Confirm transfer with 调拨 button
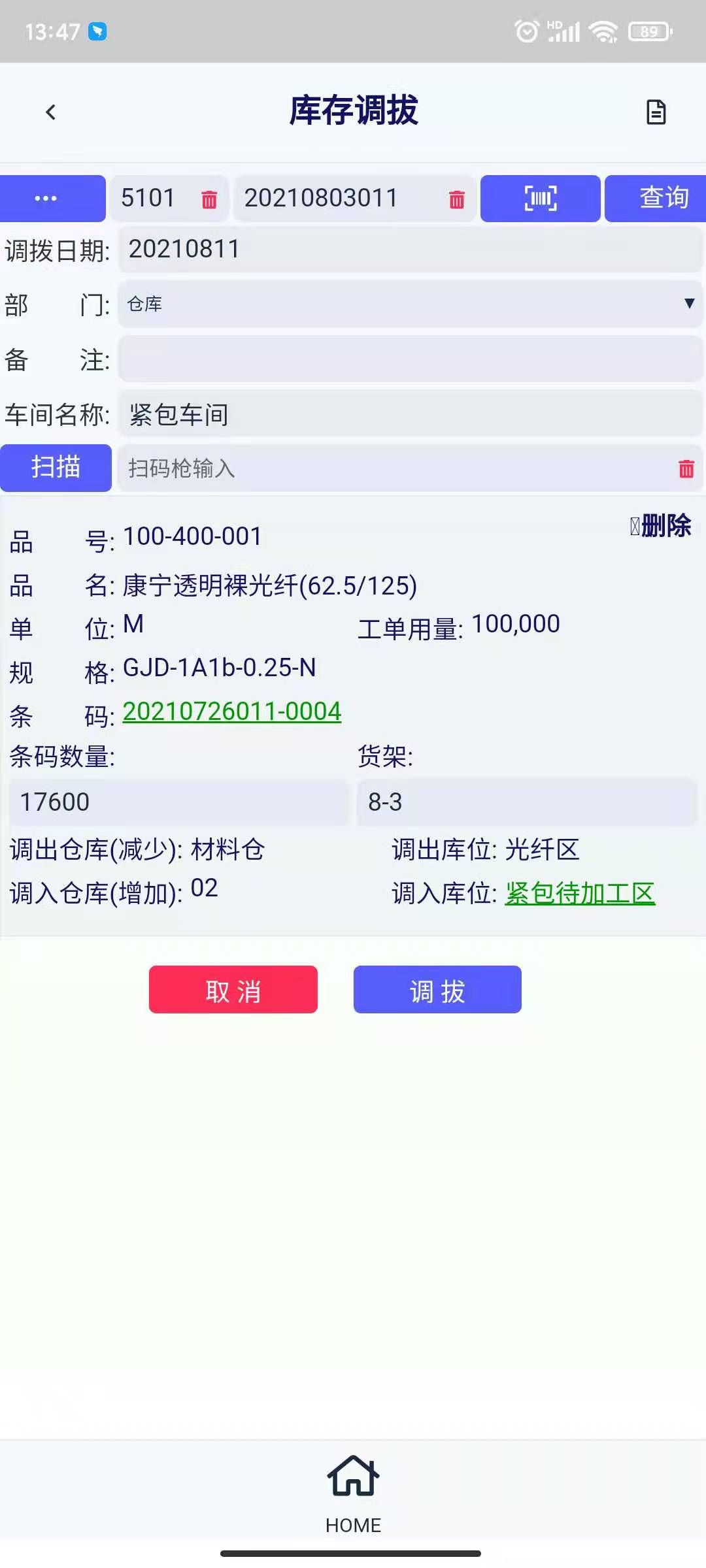Screen dimensions: 706x1568 pos(437,990)
